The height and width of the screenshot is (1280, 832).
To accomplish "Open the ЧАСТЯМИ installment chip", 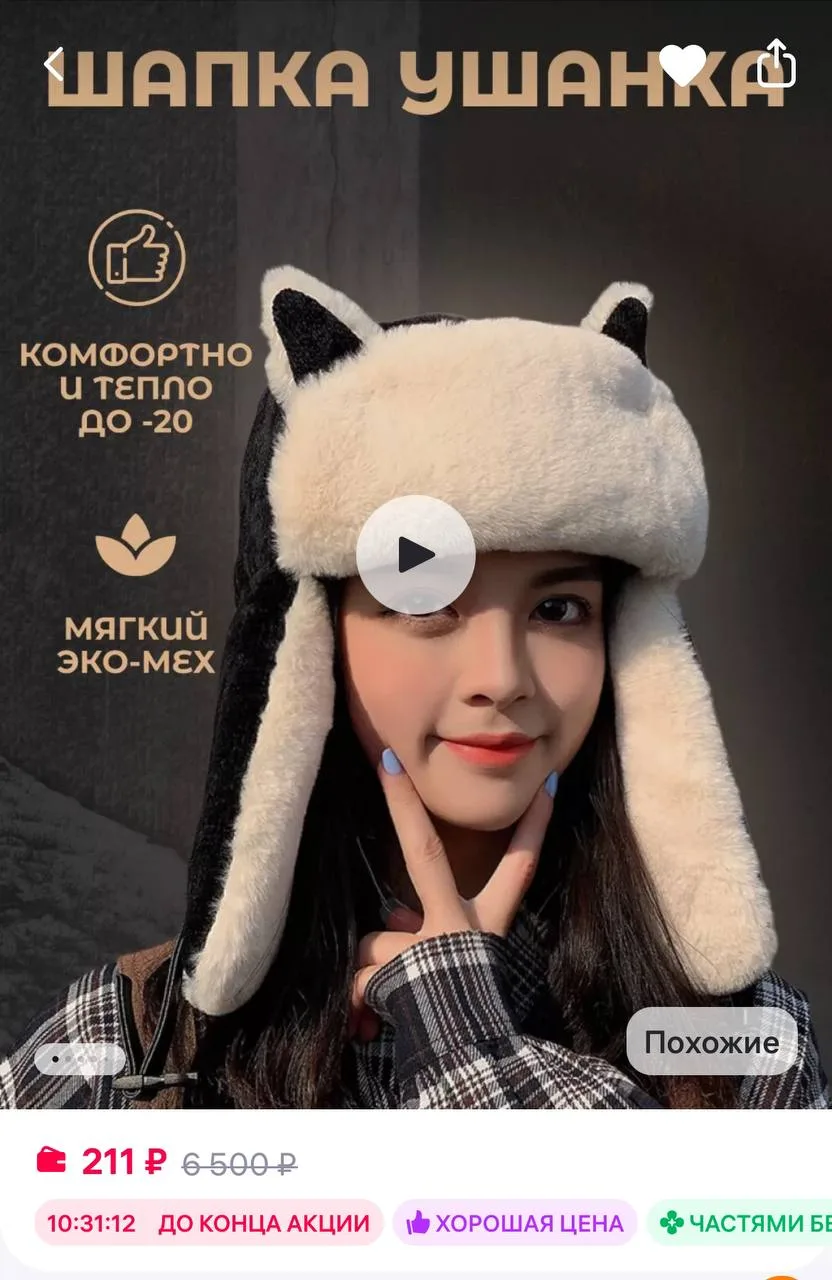I will pos(742,1222).
